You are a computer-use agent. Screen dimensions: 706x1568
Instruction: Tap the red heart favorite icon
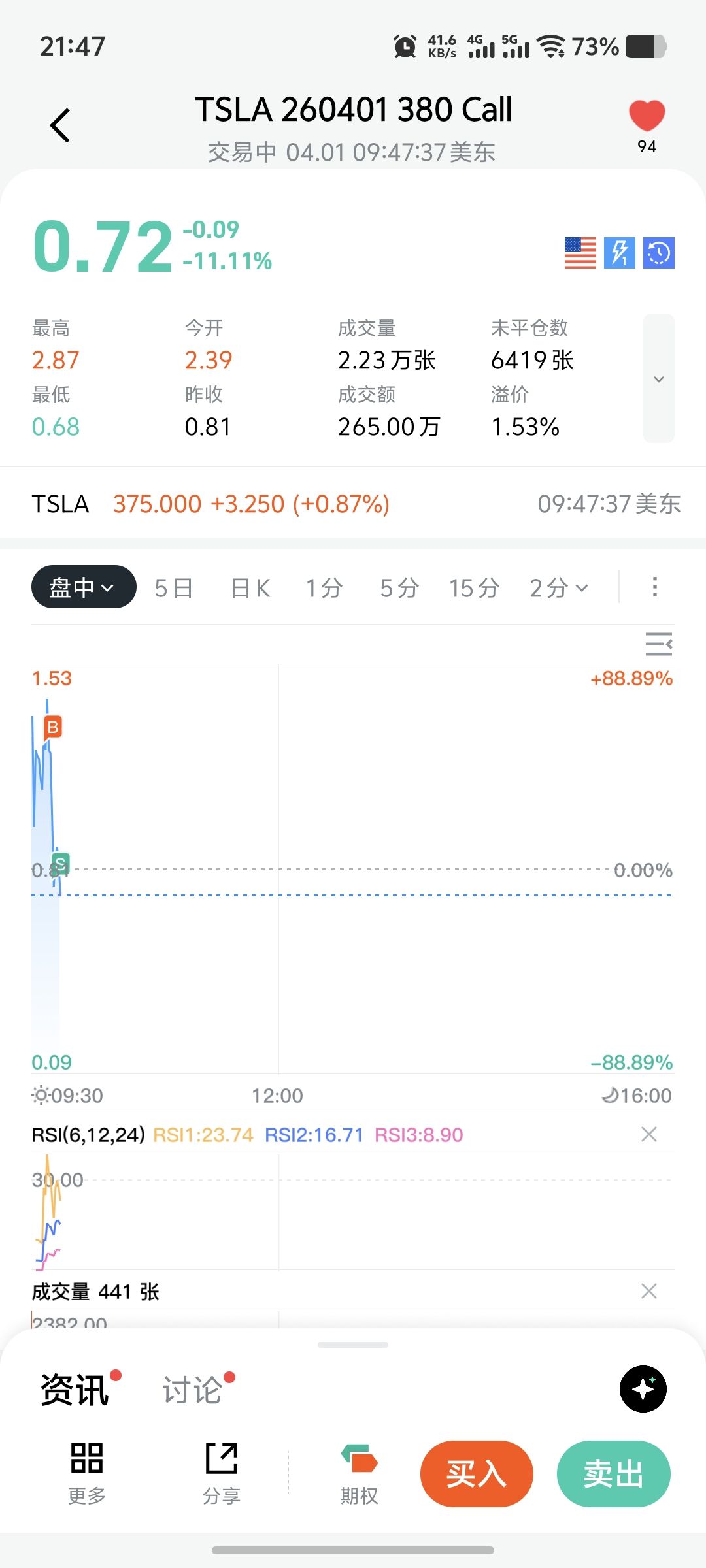647,116
